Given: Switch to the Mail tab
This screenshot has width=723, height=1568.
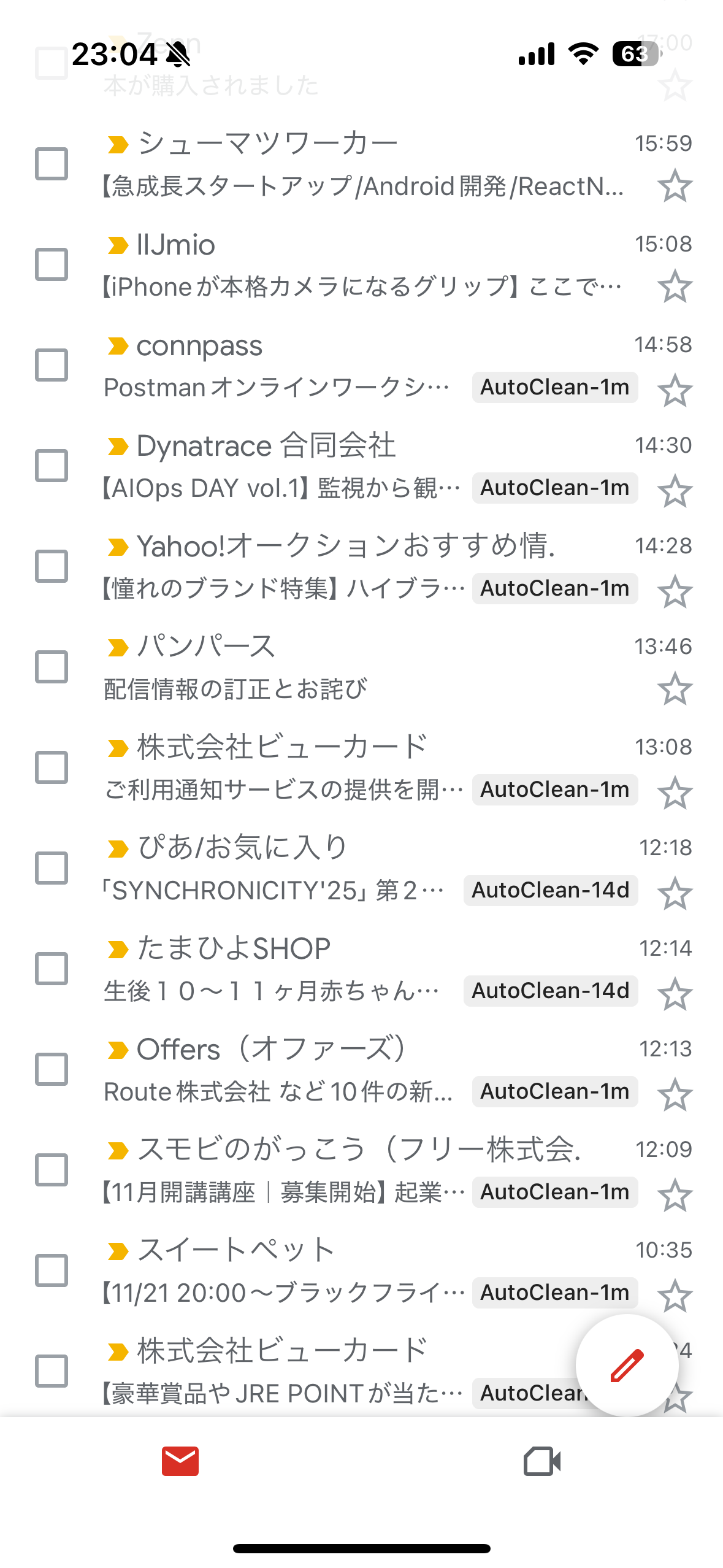Looking at the screenshot, I should [x=180, y=1461].
